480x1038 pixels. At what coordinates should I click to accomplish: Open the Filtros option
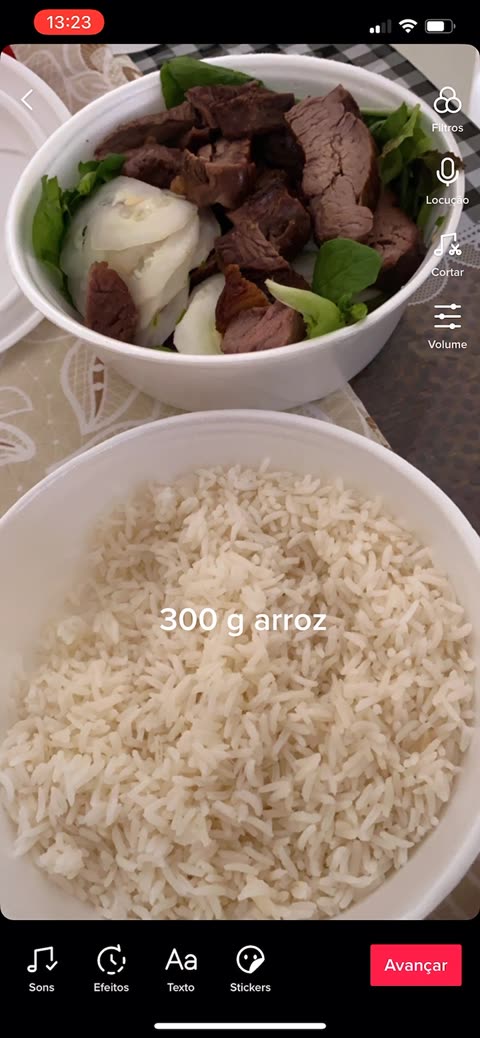(448, 109)
